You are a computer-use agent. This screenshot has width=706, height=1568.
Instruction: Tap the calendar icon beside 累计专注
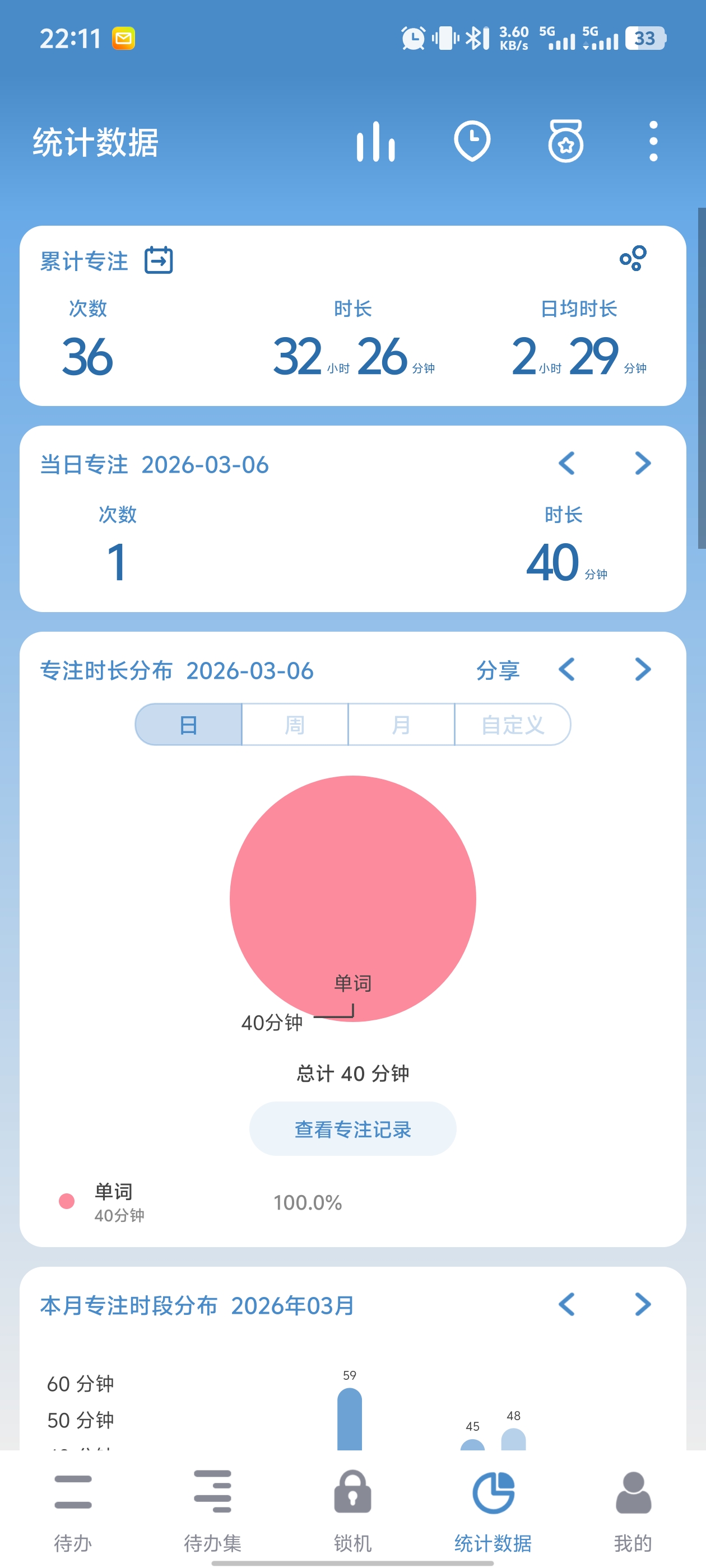tap(159, 260)
